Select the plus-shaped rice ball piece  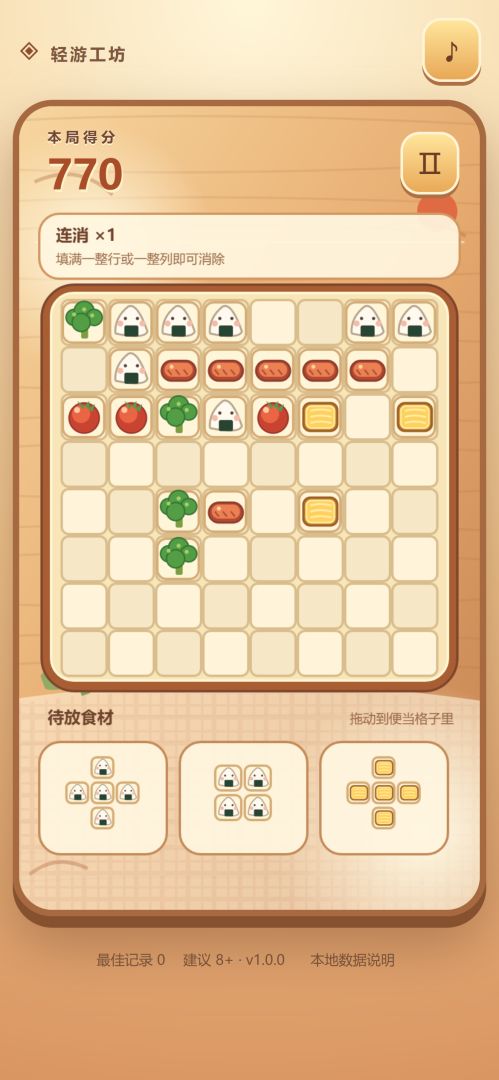pyautogui.click(x=103, y=798)
